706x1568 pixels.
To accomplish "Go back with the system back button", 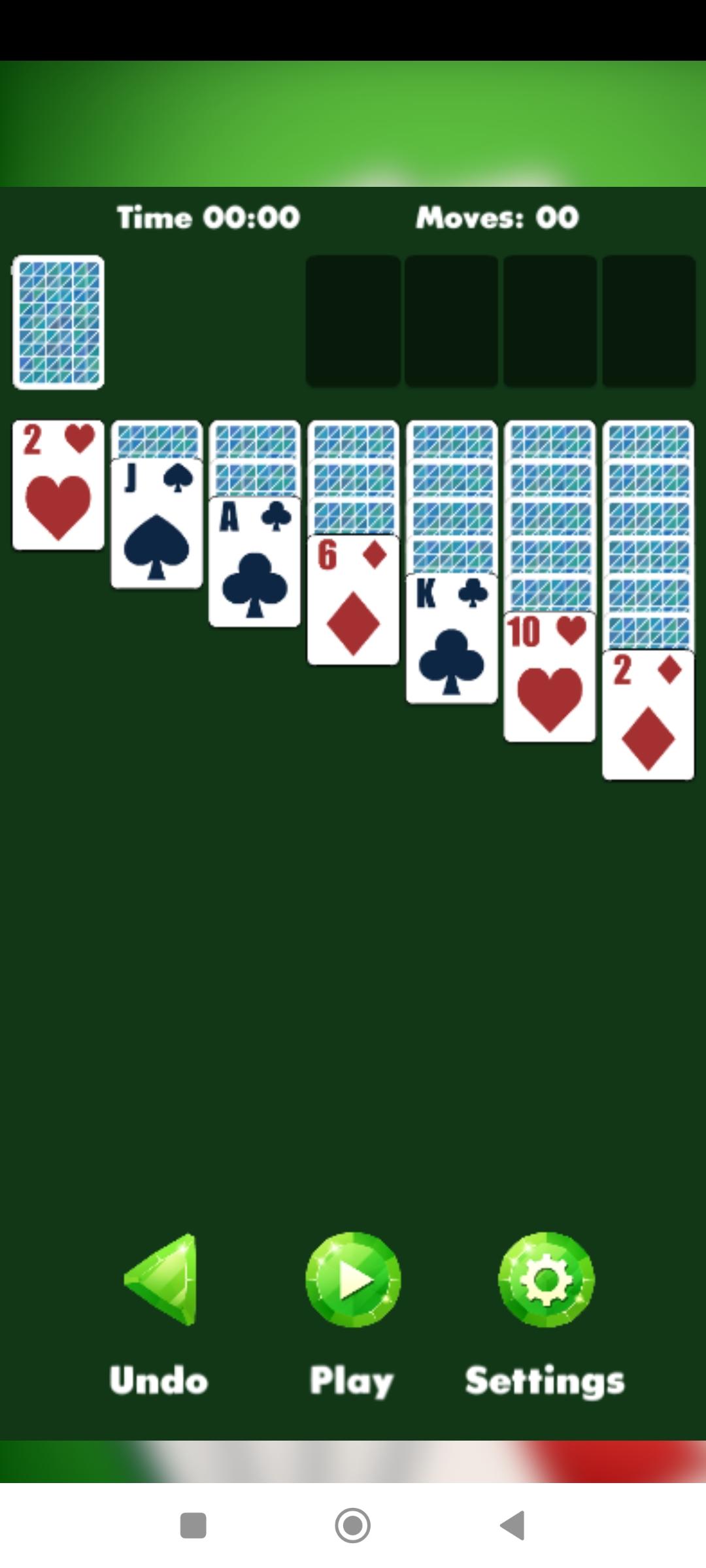I will pos(513,1526).
